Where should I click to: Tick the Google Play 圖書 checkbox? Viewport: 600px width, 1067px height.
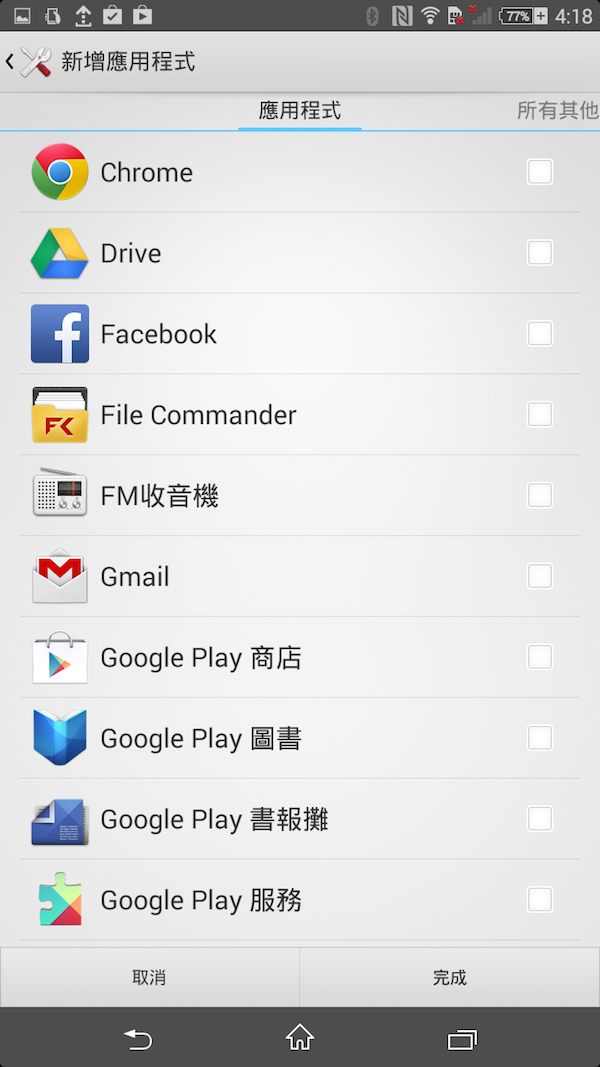point(540,738)
